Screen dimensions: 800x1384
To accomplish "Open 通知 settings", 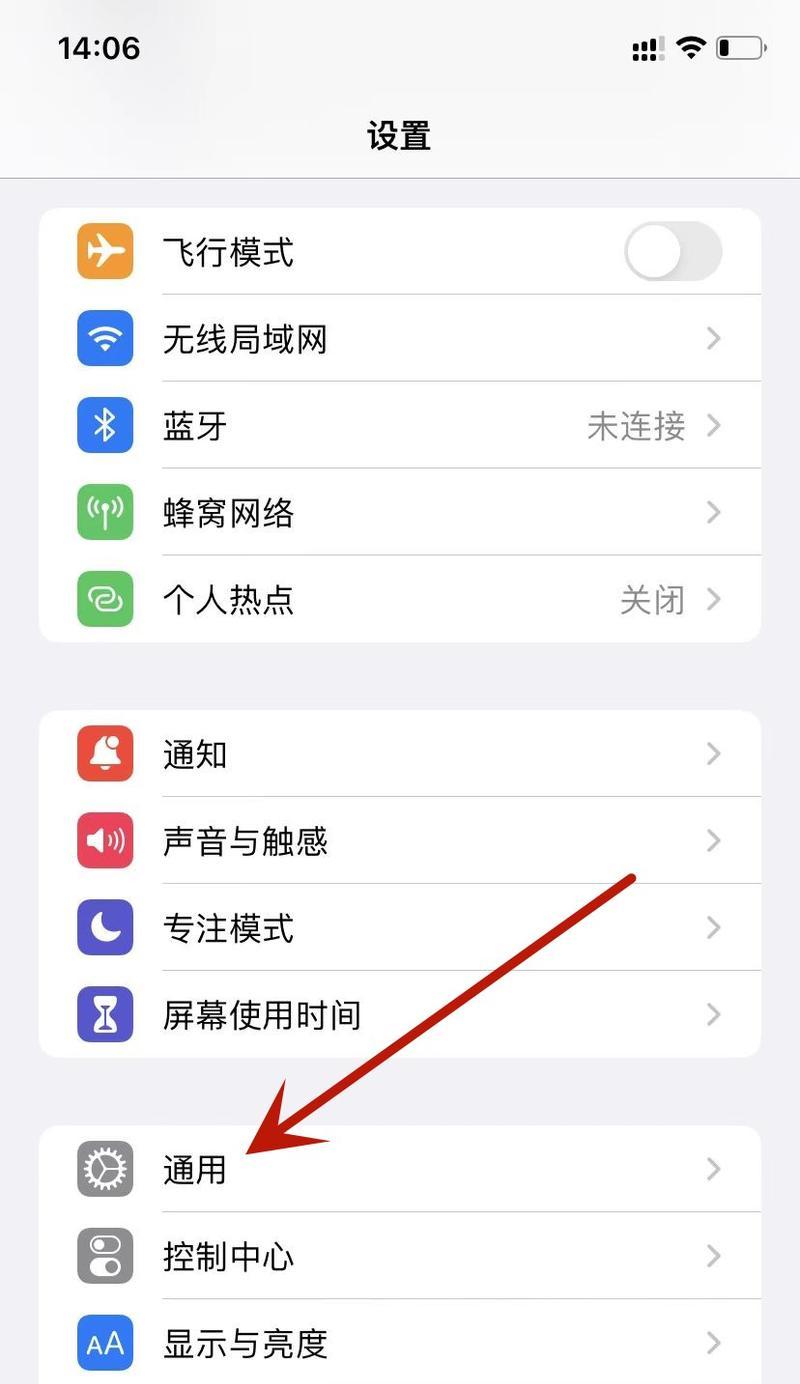I will pyautogui.click(x=400, y=754).
